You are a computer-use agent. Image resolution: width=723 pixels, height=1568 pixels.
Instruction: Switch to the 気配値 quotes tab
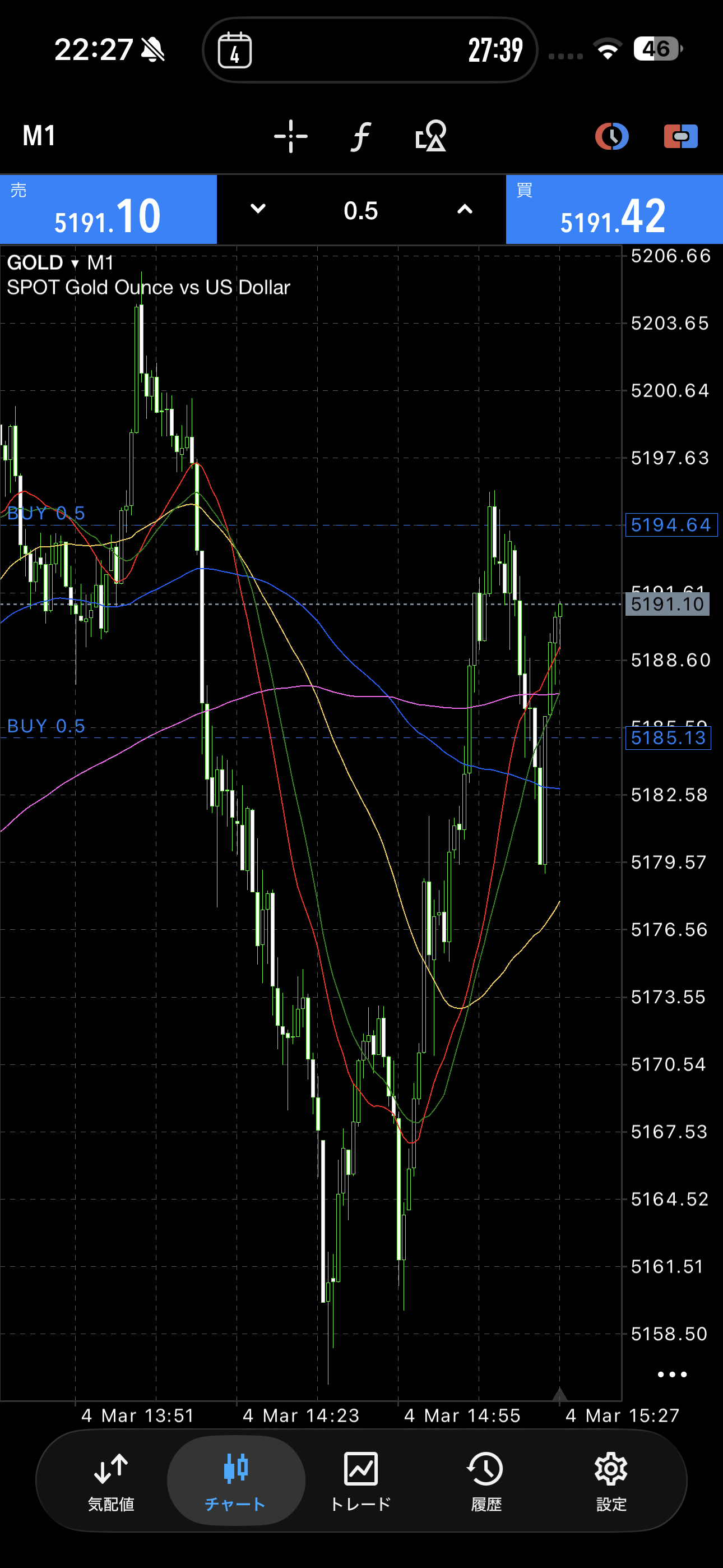tap(111, 1481)
